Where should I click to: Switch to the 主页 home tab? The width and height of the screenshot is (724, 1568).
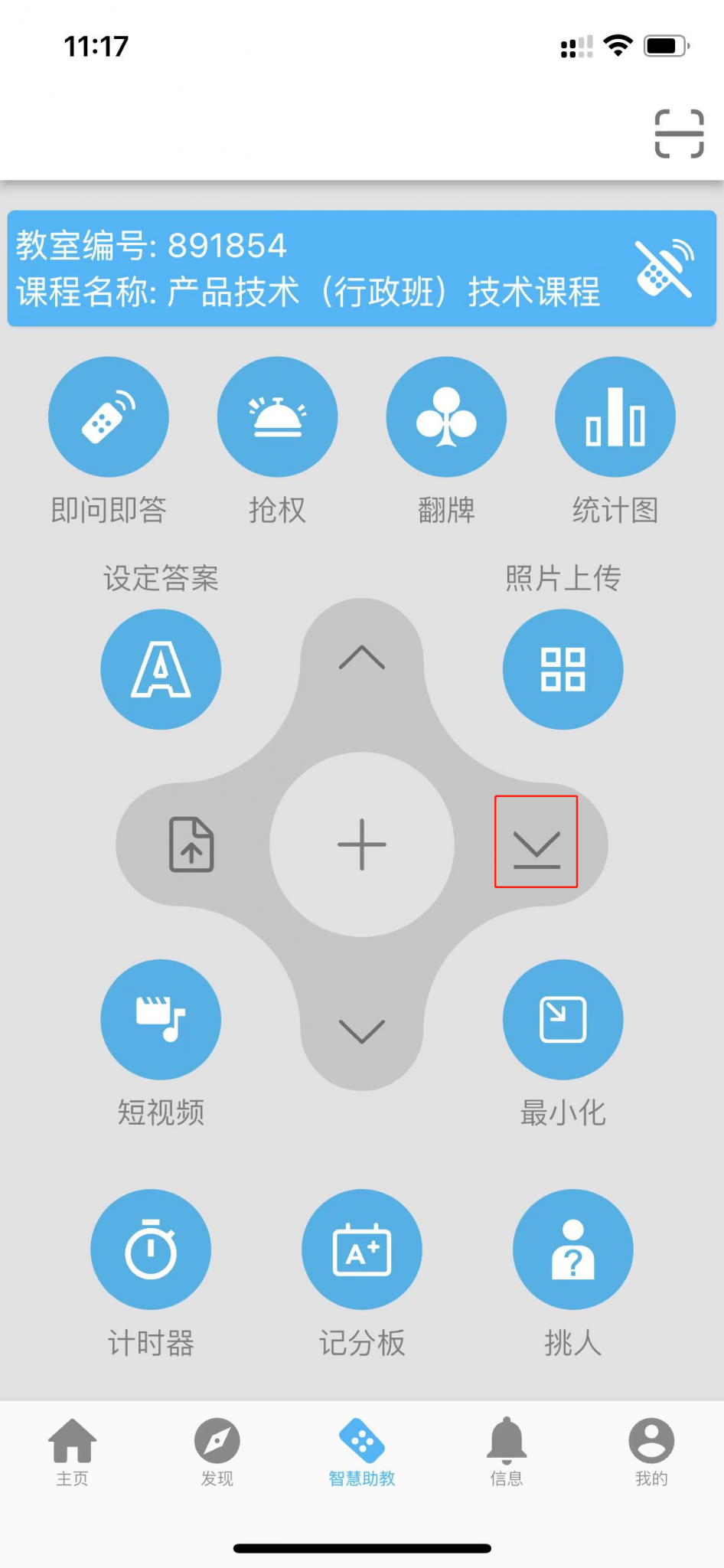coord(73,1451)
